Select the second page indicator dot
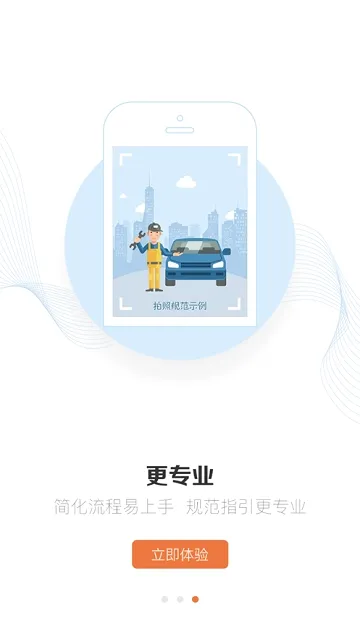The width and height of the screenshot is (360, 639). click(180, 599)
